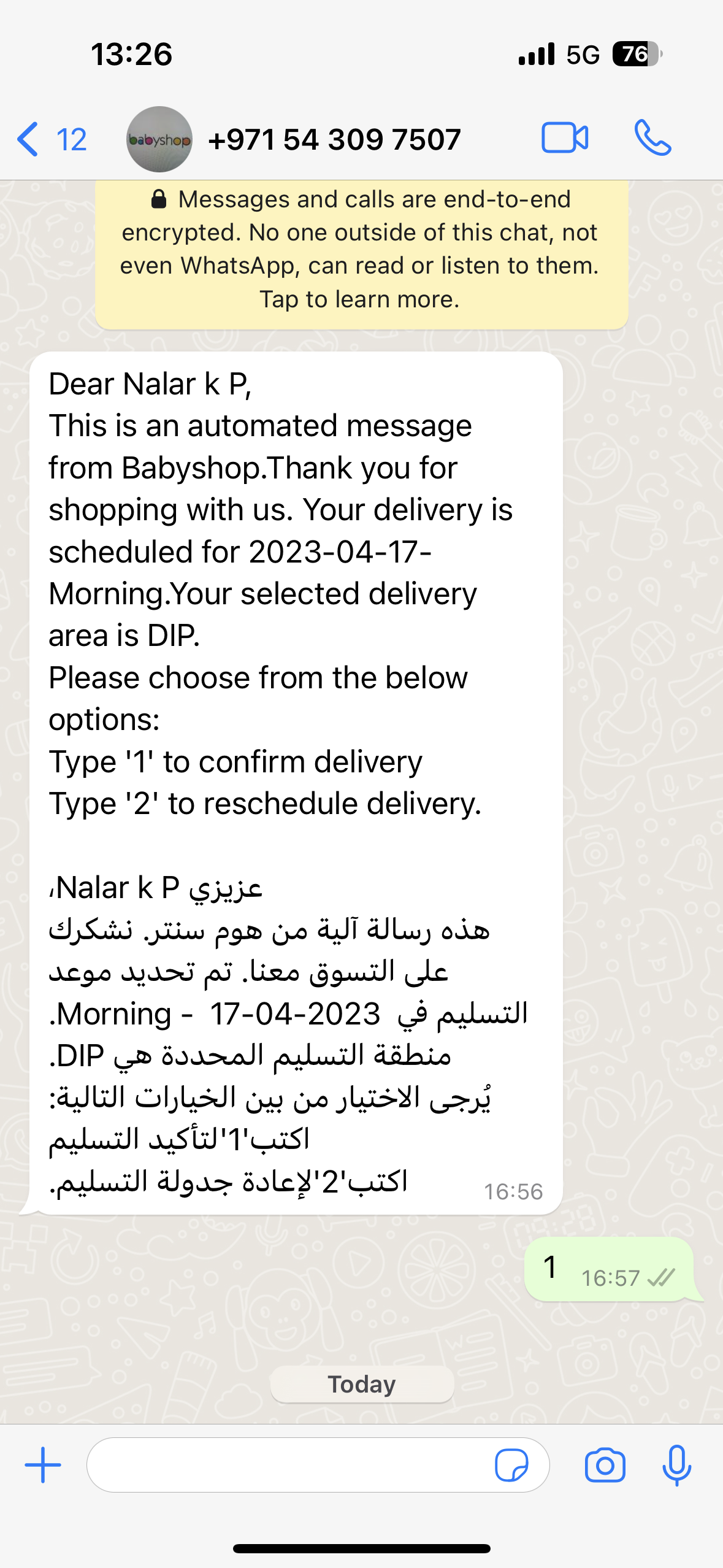Image resolution: width=723 pixels, height=1568 pixels.
Task: Open the sticker picker
Action: (511, 1465)
